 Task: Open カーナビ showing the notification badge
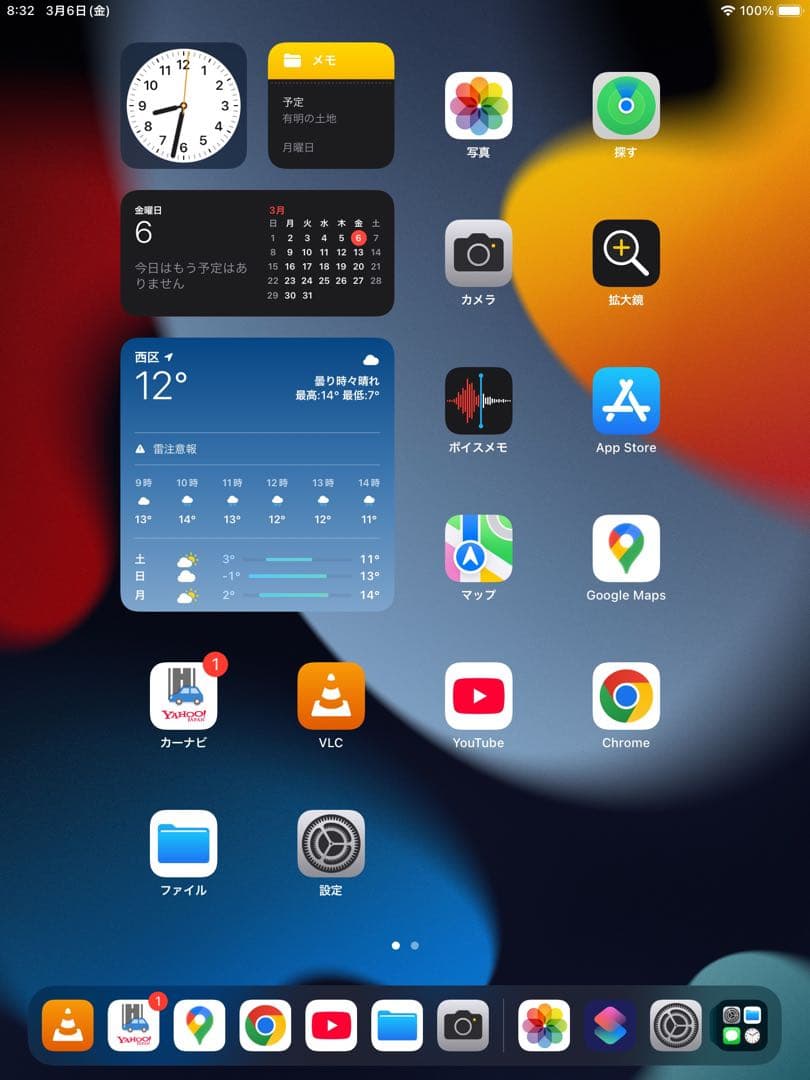183,695
